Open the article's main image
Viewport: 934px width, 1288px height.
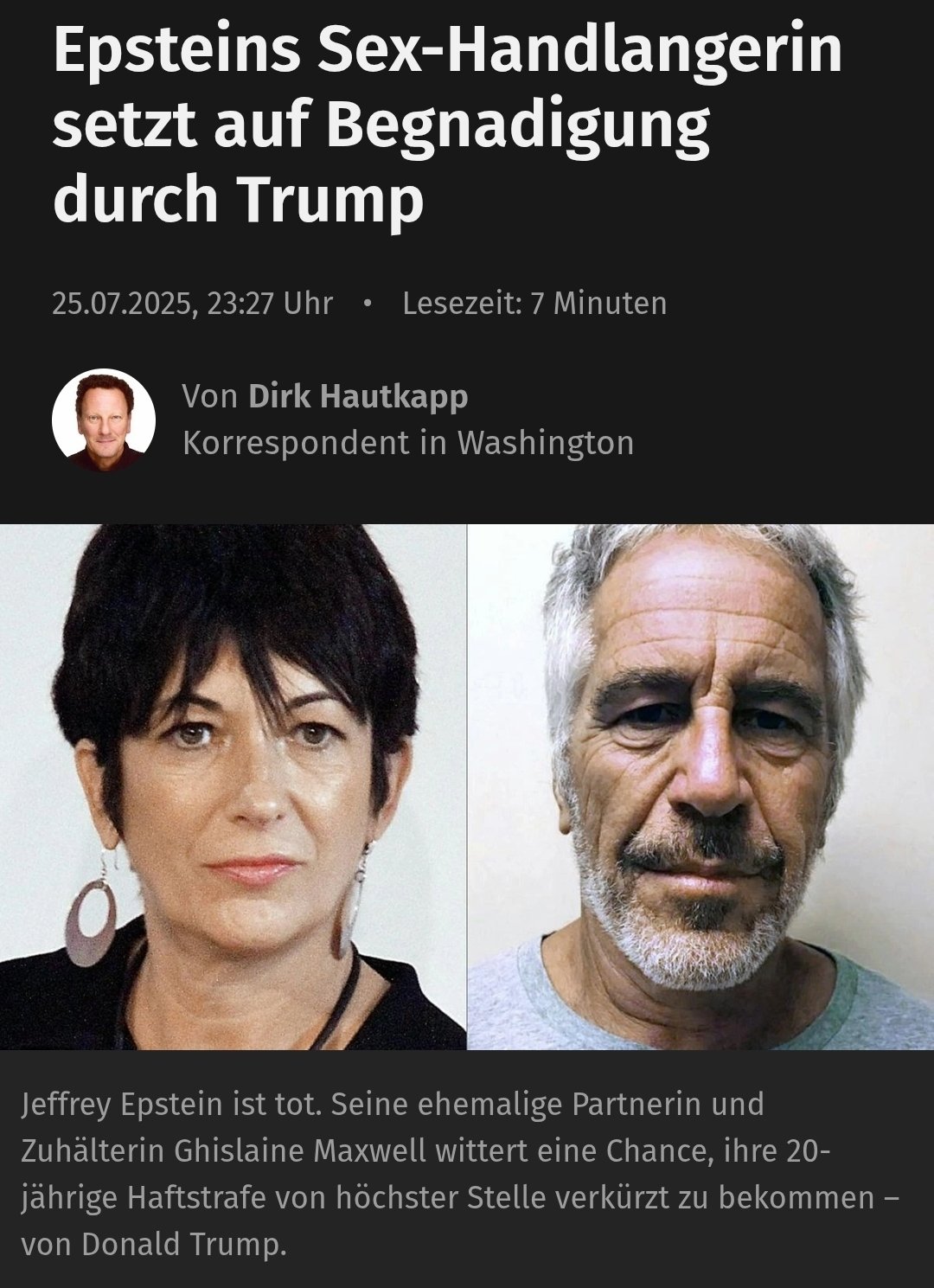click(x=467, y=786)
